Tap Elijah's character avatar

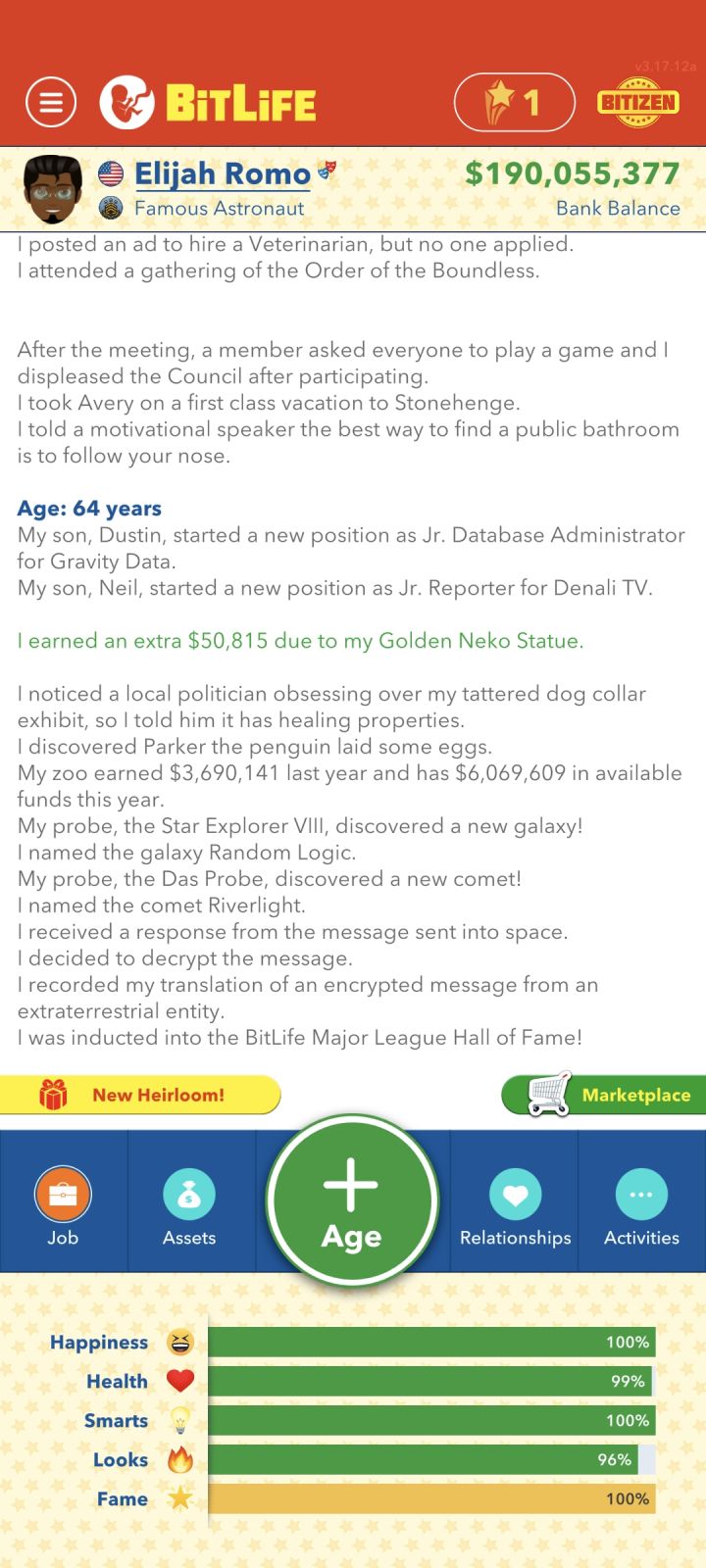coord(53,189)
